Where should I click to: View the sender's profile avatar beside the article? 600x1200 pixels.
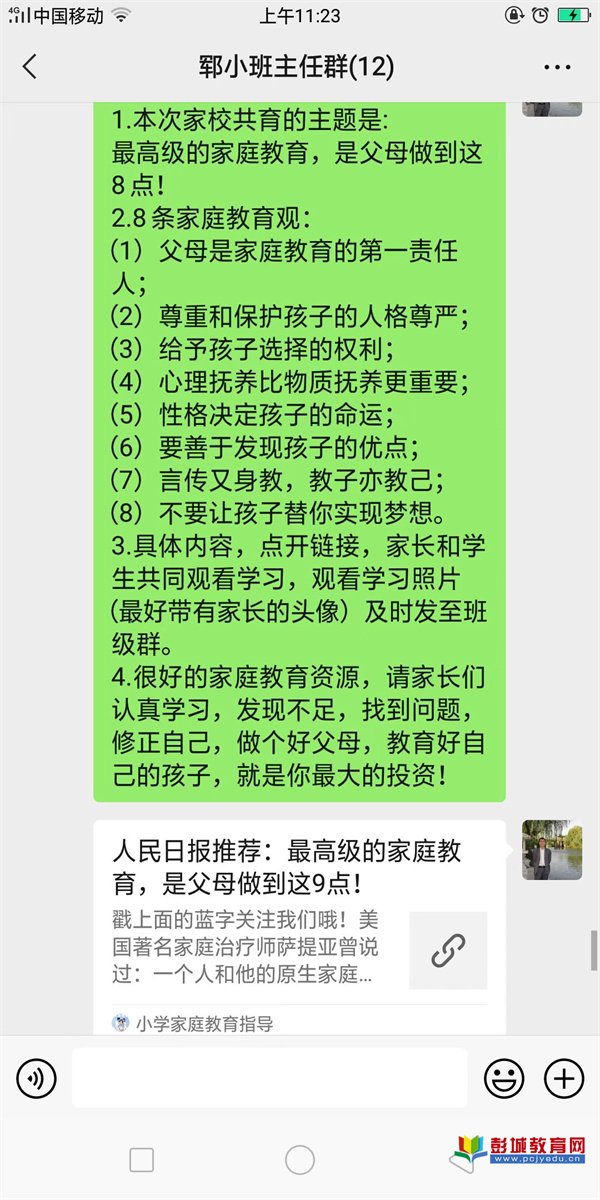551,850
